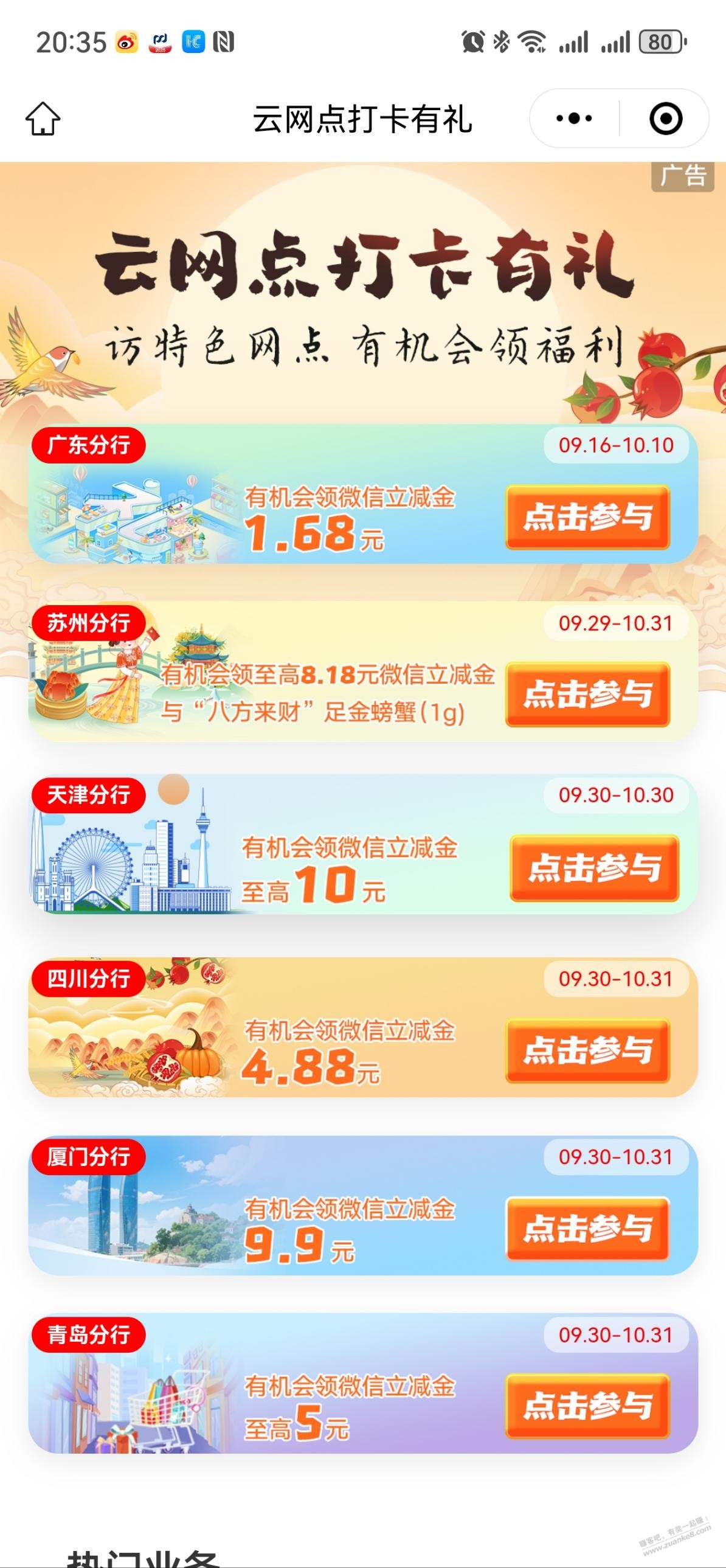
Task: Join the 苏州分行 activity via 点击参与
Action: point(587,694)
